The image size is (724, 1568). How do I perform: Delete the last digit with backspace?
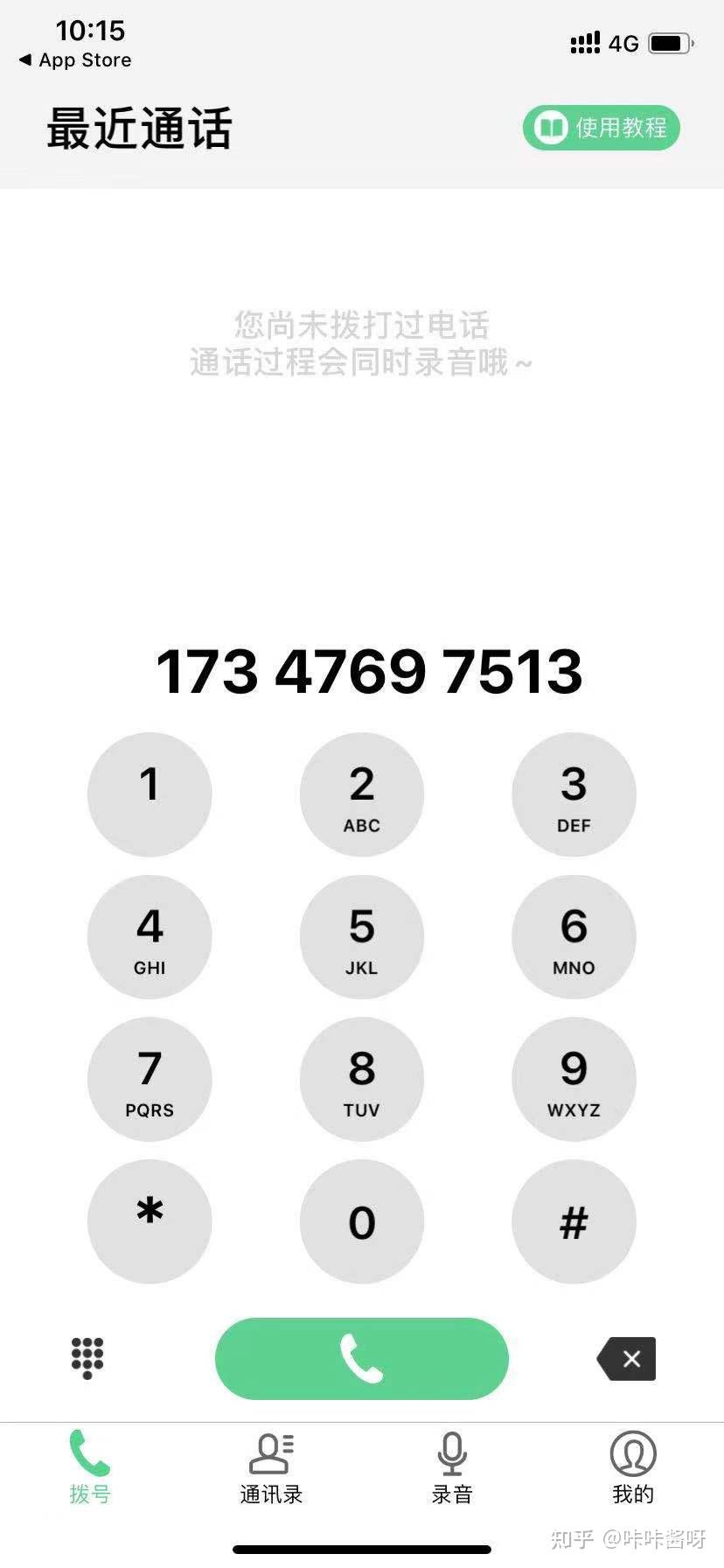[x=627, y=1358]
